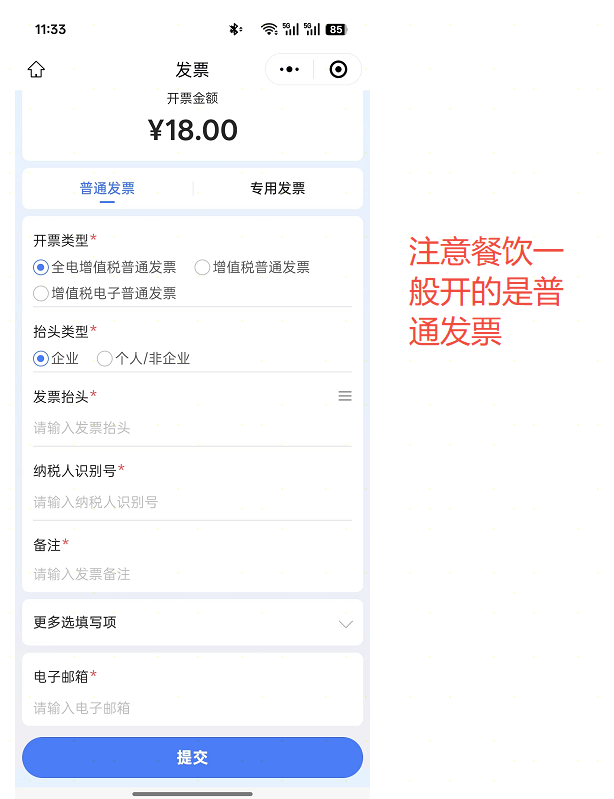Switch to the 普通发票 tab
Image resolution: width=614 pixels, height=799 pixels.
click(107, 188)
